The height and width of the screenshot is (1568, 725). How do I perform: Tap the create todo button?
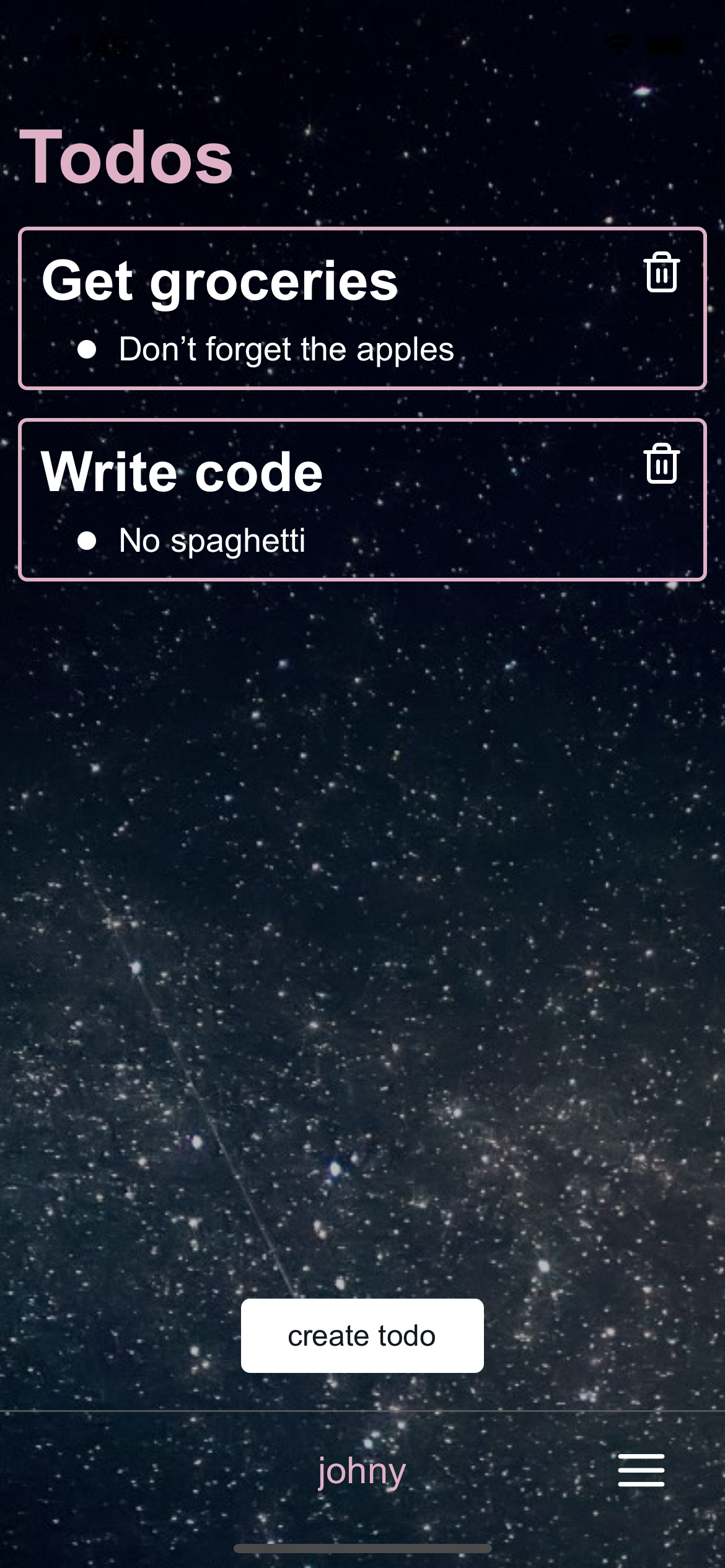click(x=362, y=1336)
